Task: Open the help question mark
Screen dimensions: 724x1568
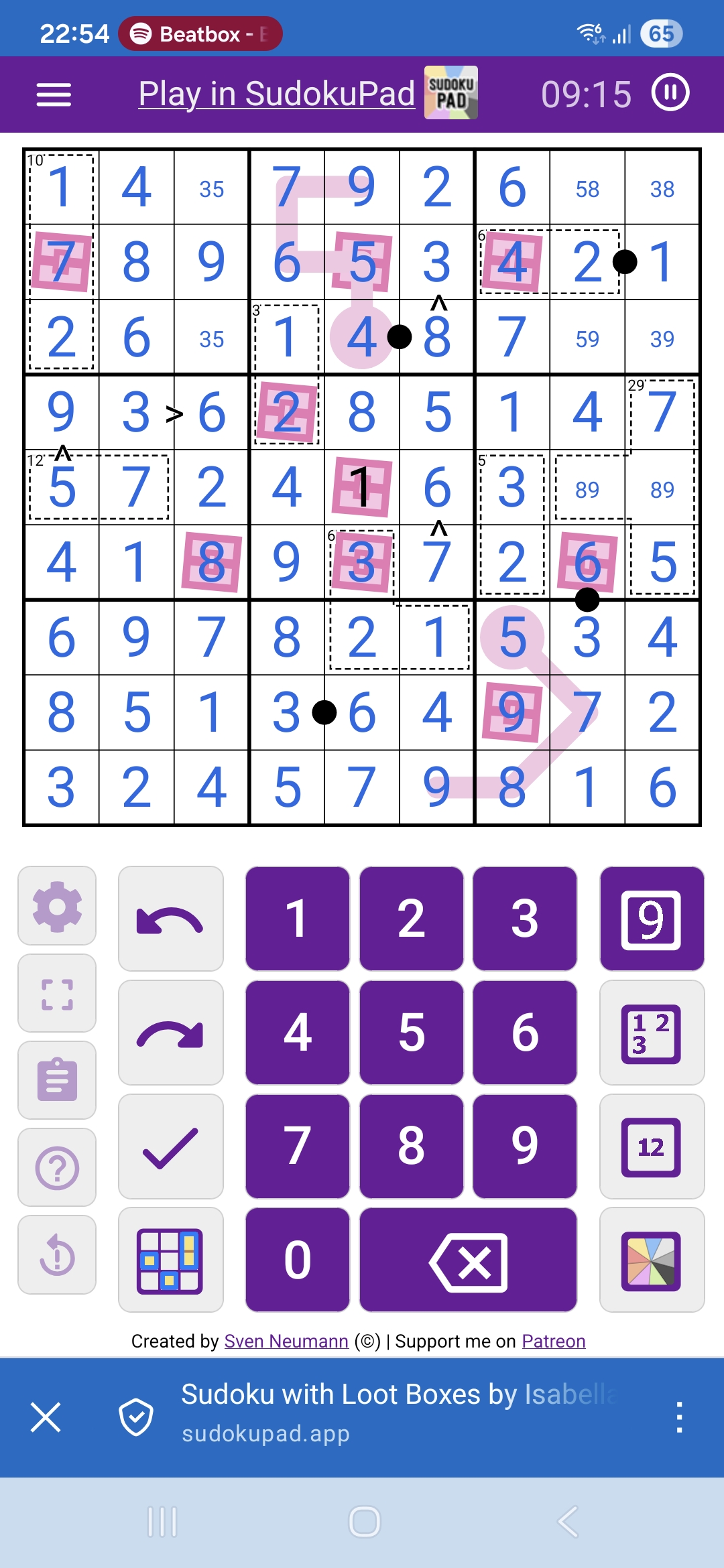Action: [57, 1168]
